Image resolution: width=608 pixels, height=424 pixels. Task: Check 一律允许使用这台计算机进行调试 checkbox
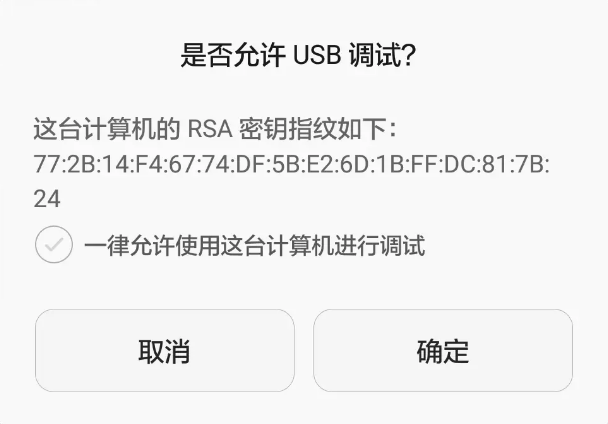54,245
